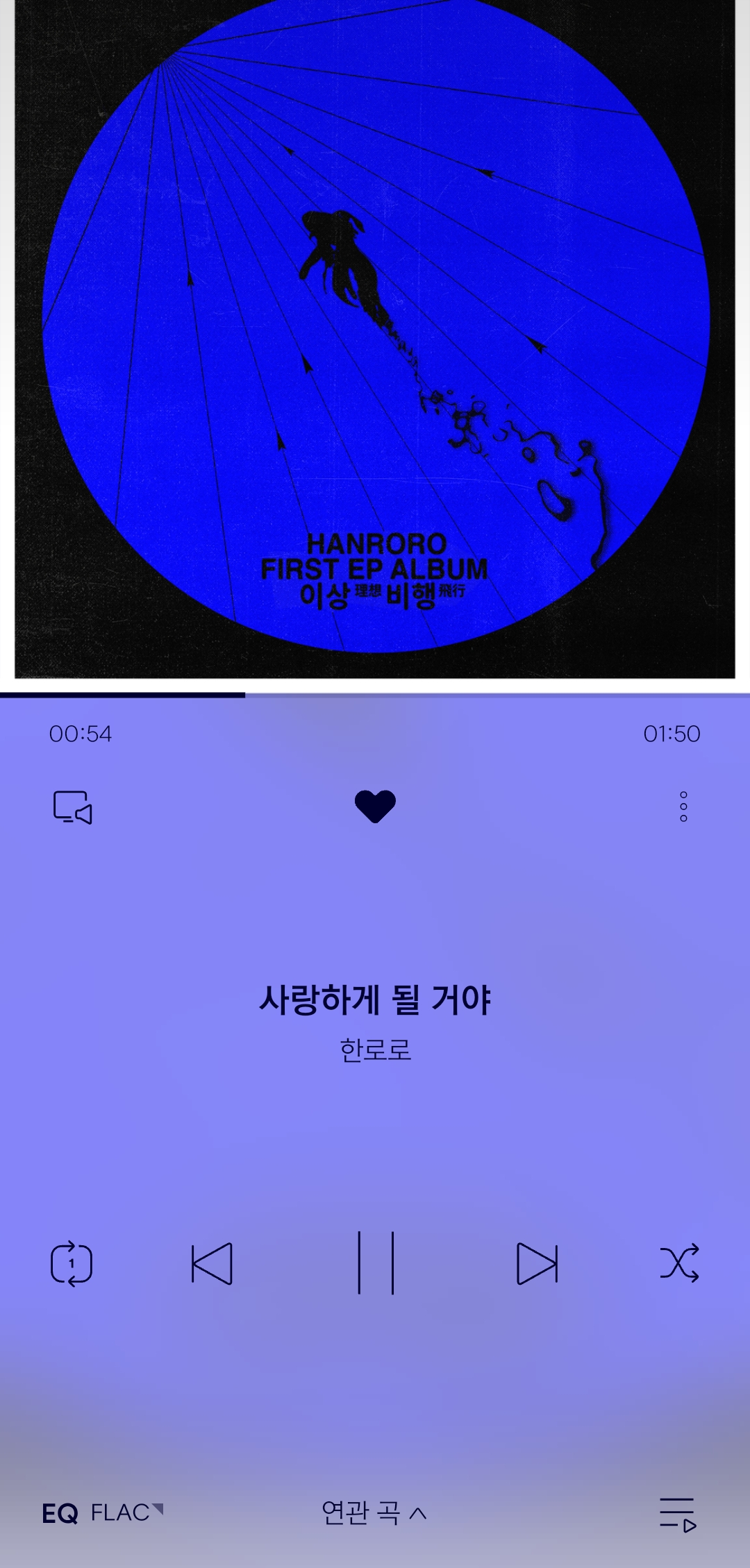Open the three-dot more options menu
The image size is (750, 1568).
683,807
